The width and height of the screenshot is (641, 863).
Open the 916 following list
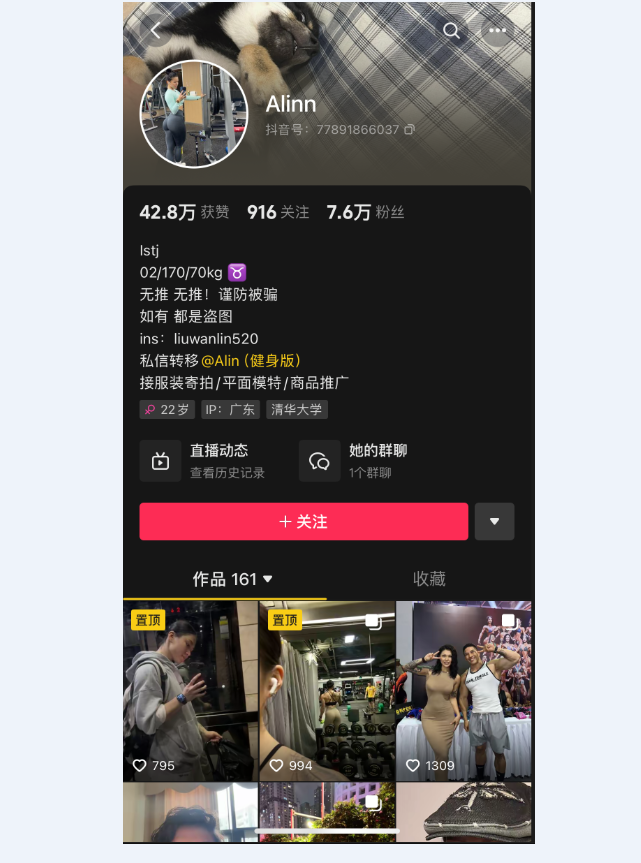(278, 212)
